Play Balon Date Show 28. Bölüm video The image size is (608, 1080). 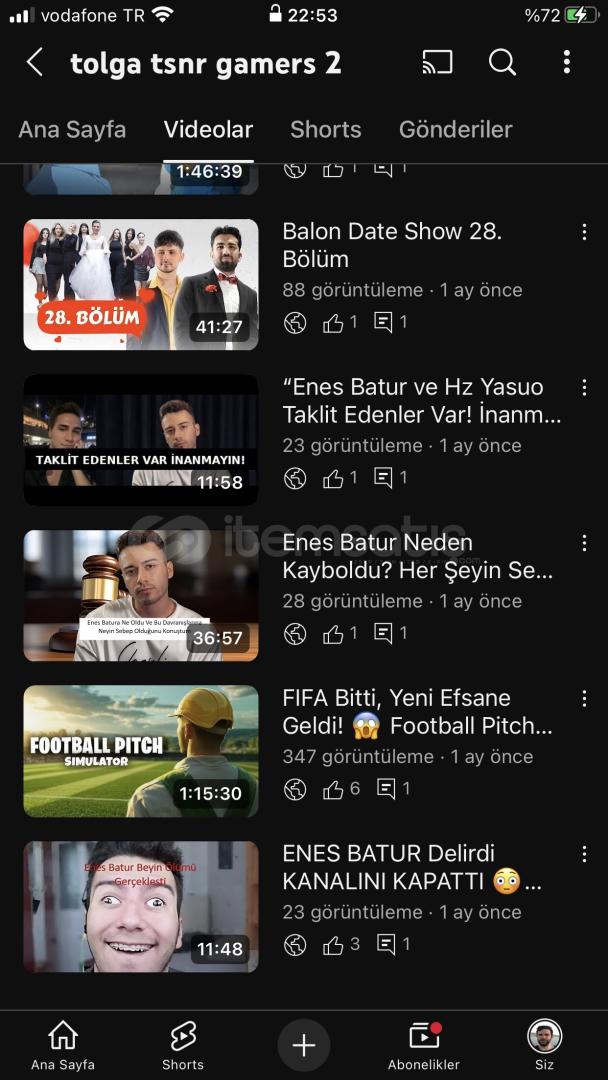point(141,285)
